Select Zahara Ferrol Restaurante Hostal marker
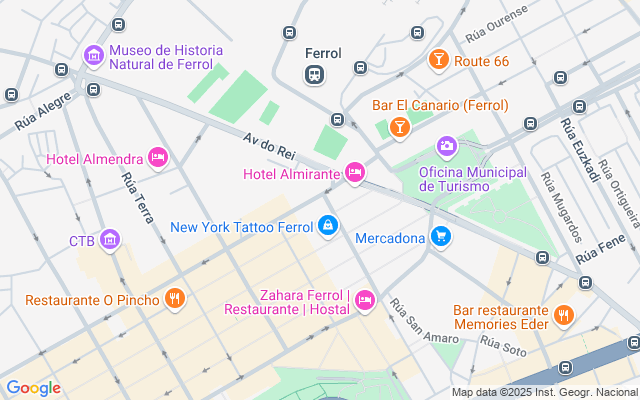640x400 pixels. (365, 299)
